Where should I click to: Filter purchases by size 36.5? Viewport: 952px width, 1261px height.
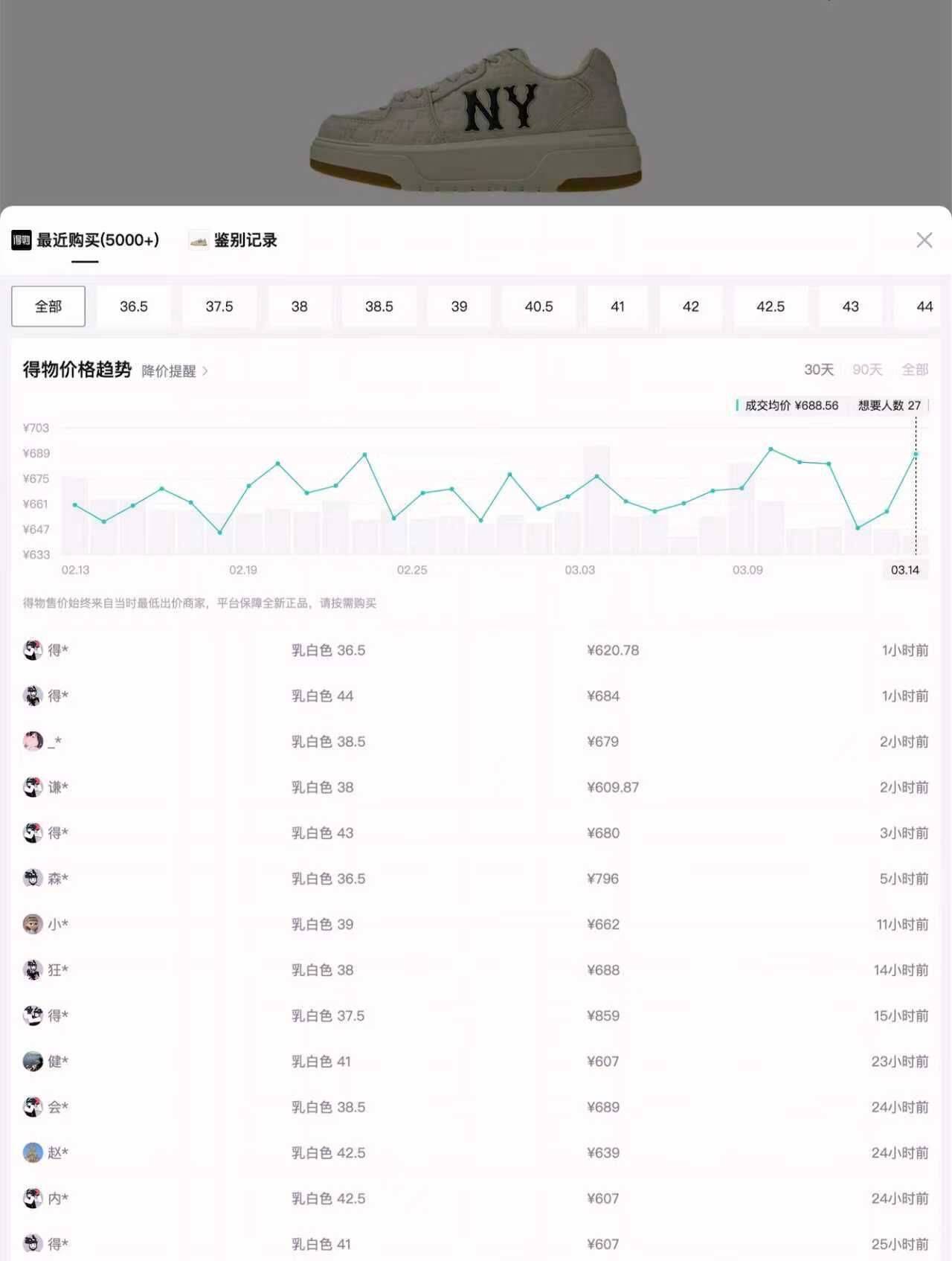(134, 307)
